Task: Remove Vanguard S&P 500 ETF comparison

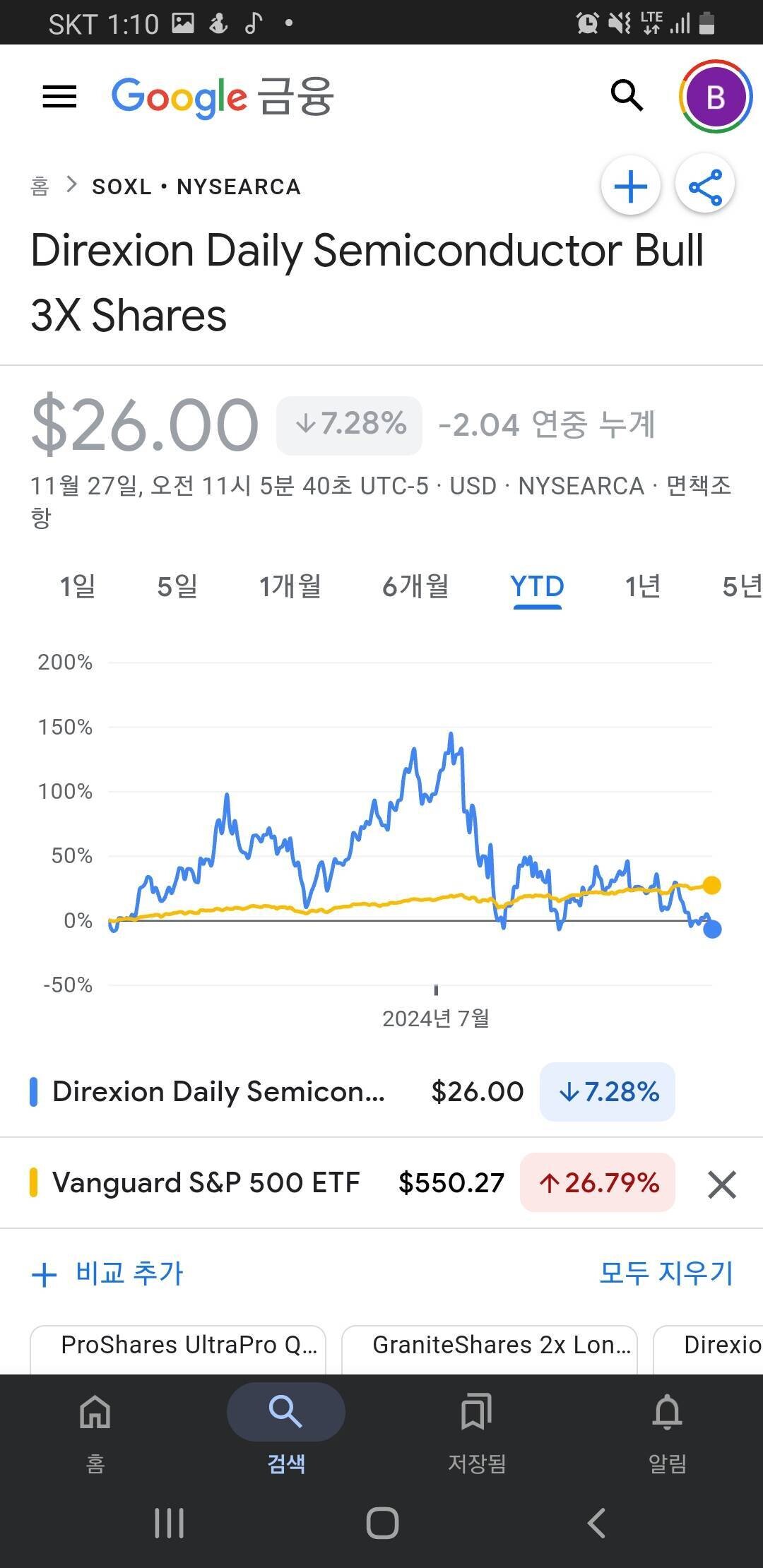Action: point(721,1184)
